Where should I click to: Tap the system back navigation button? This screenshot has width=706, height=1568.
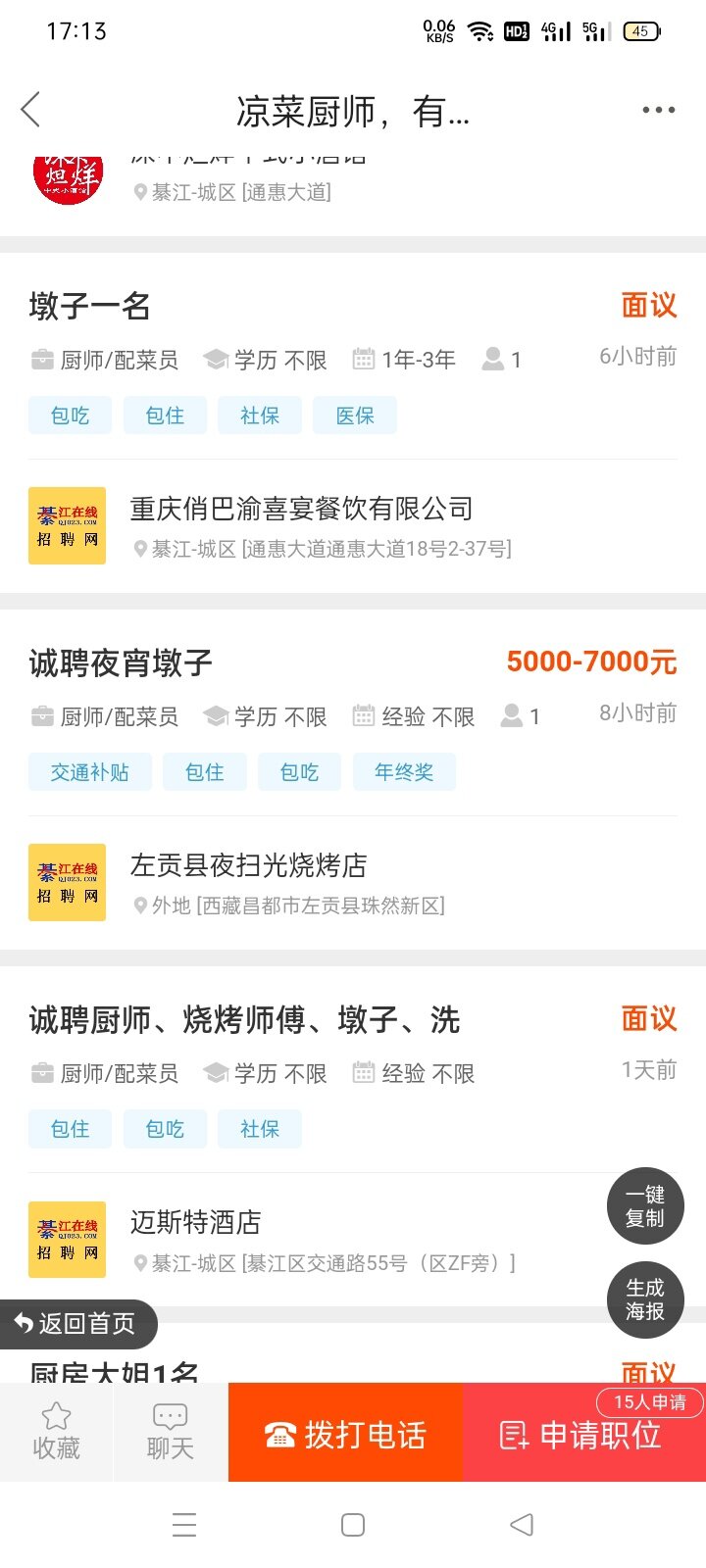pyautogui.click(x=522, y=1525)
